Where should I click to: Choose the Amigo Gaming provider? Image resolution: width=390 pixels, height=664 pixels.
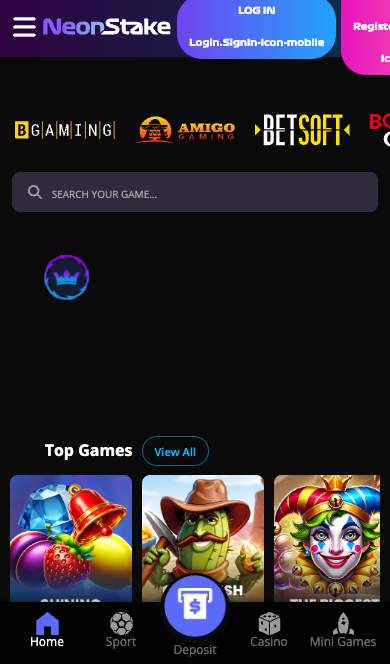[185, 130]
